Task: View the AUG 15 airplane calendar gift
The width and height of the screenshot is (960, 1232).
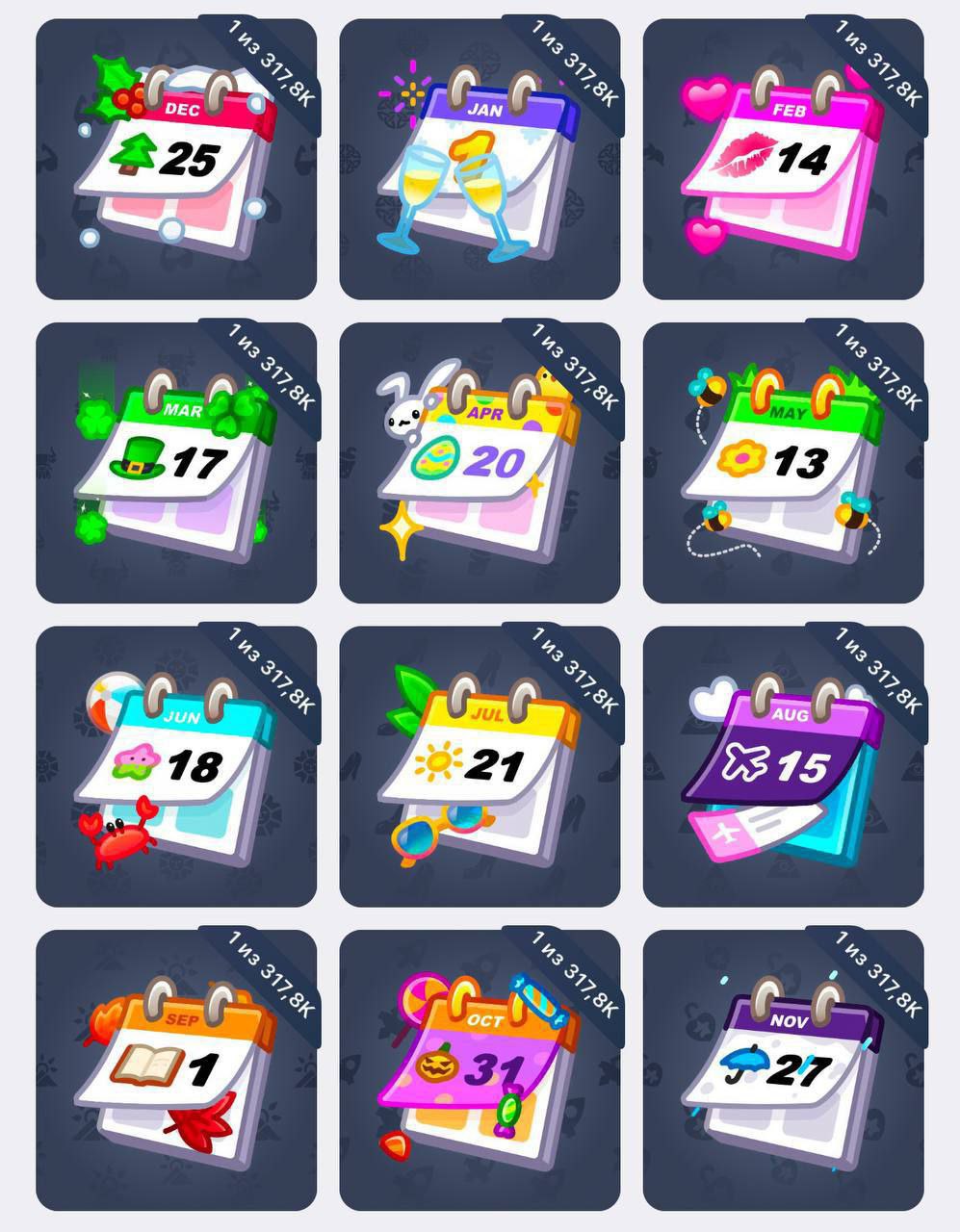Action: pyautogui.click(x=783, y=767)
